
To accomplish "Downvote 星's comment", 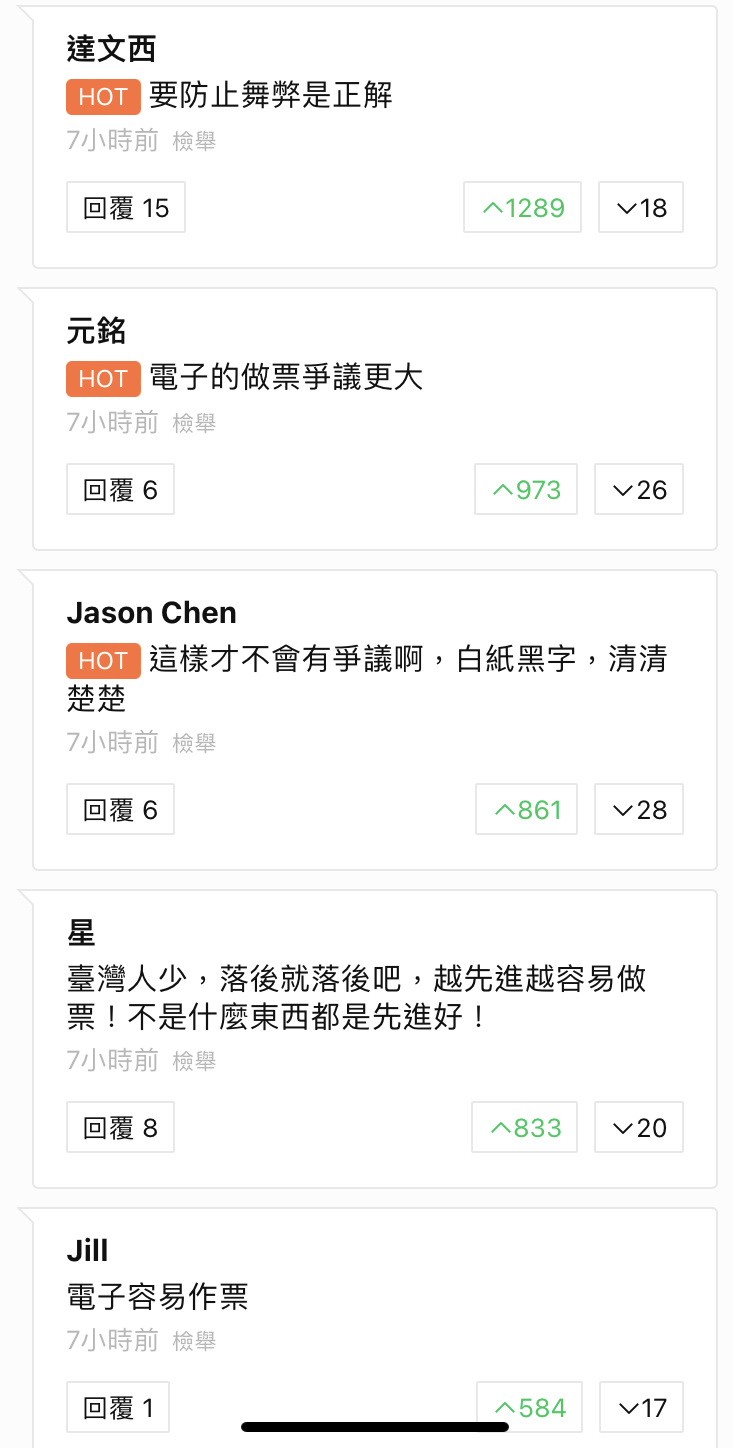I will point(639,1128).
